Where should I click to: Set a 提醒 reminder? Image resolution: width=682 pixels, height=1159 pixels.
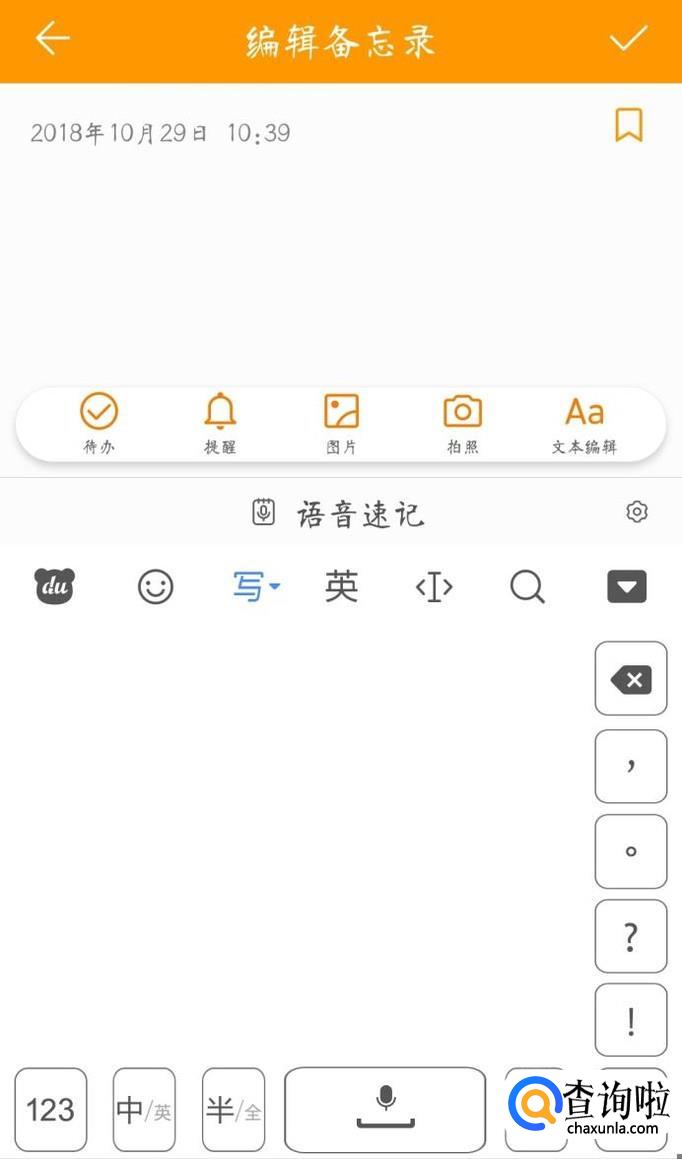(x=220, y=423)
